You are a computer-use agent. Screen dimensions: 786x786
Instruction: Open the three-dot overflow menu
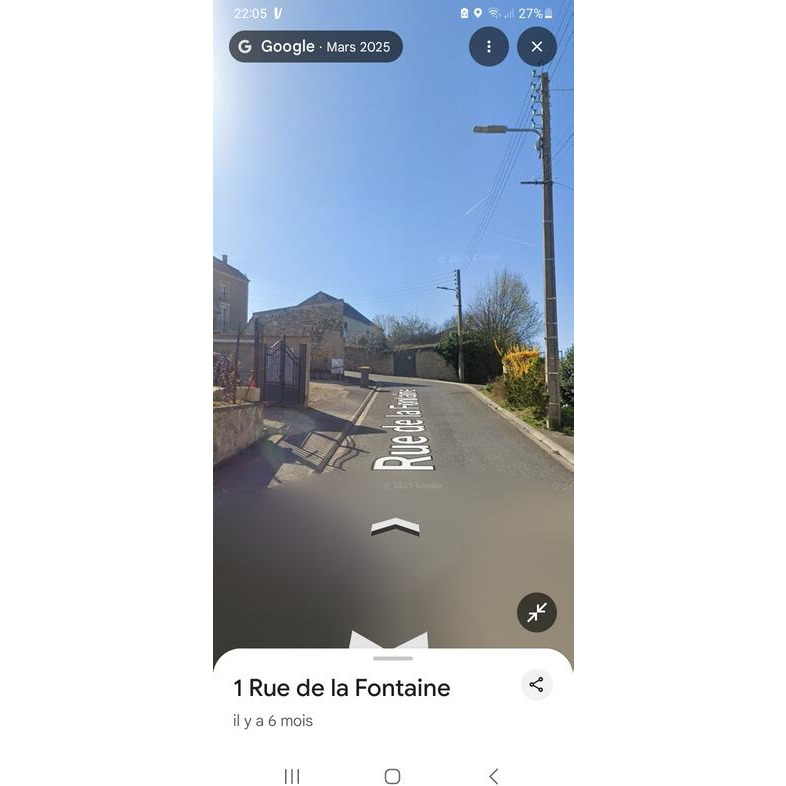click(x=488, y=46)
